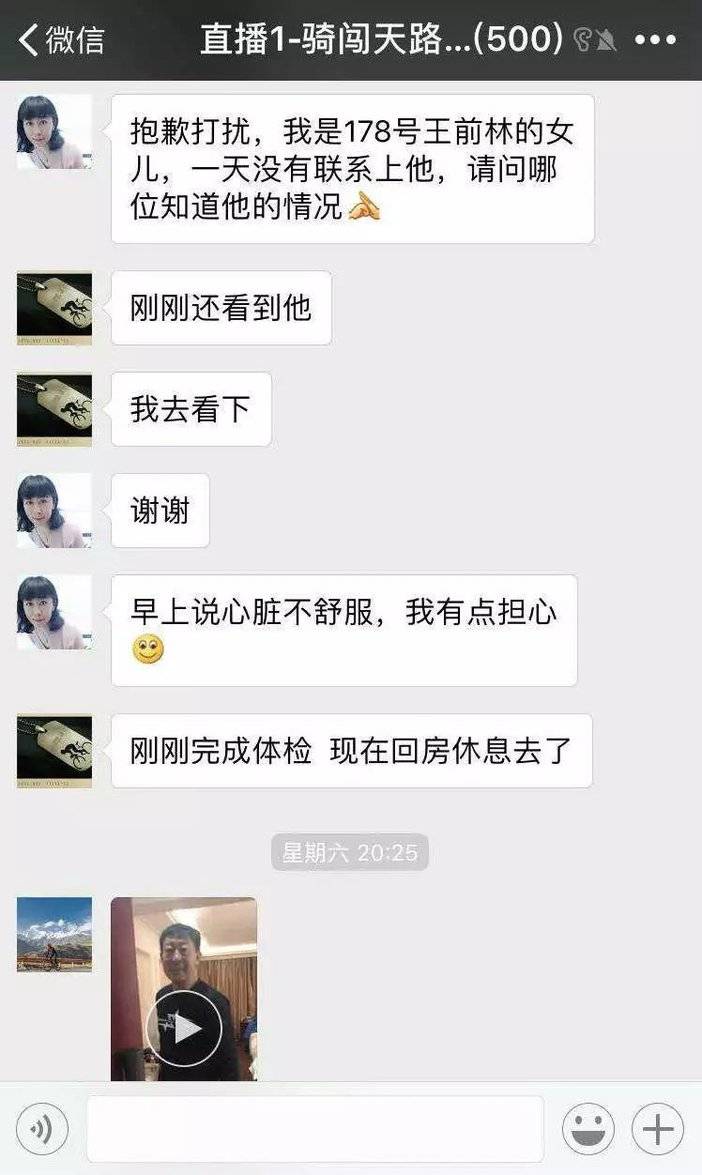This screenshot has height=1175, width=702.
Task: View avatar of sender of 抱歉打扰 message
Action: [54, 132]
